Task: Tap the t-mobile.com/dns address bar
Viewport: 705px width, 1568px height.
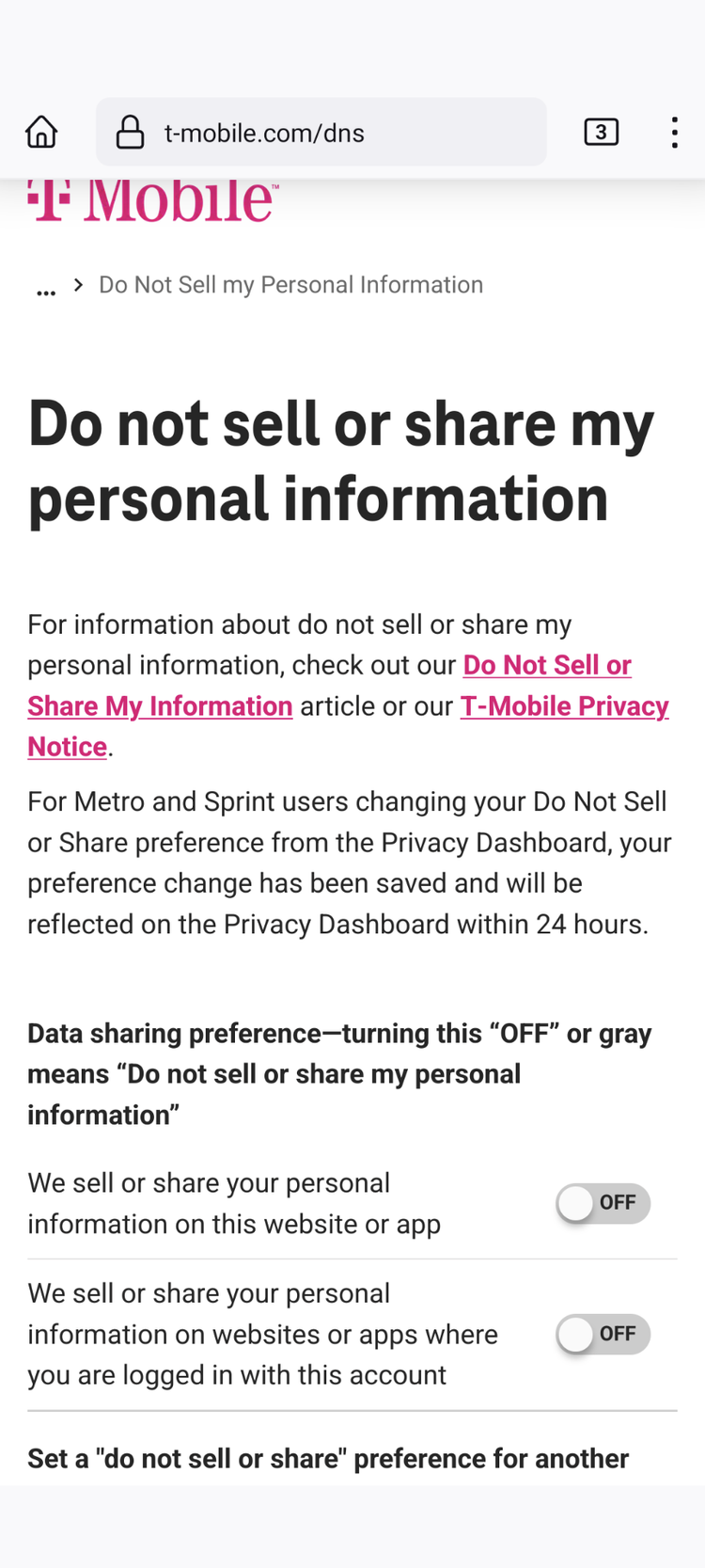Action: (x=321, y=132)
